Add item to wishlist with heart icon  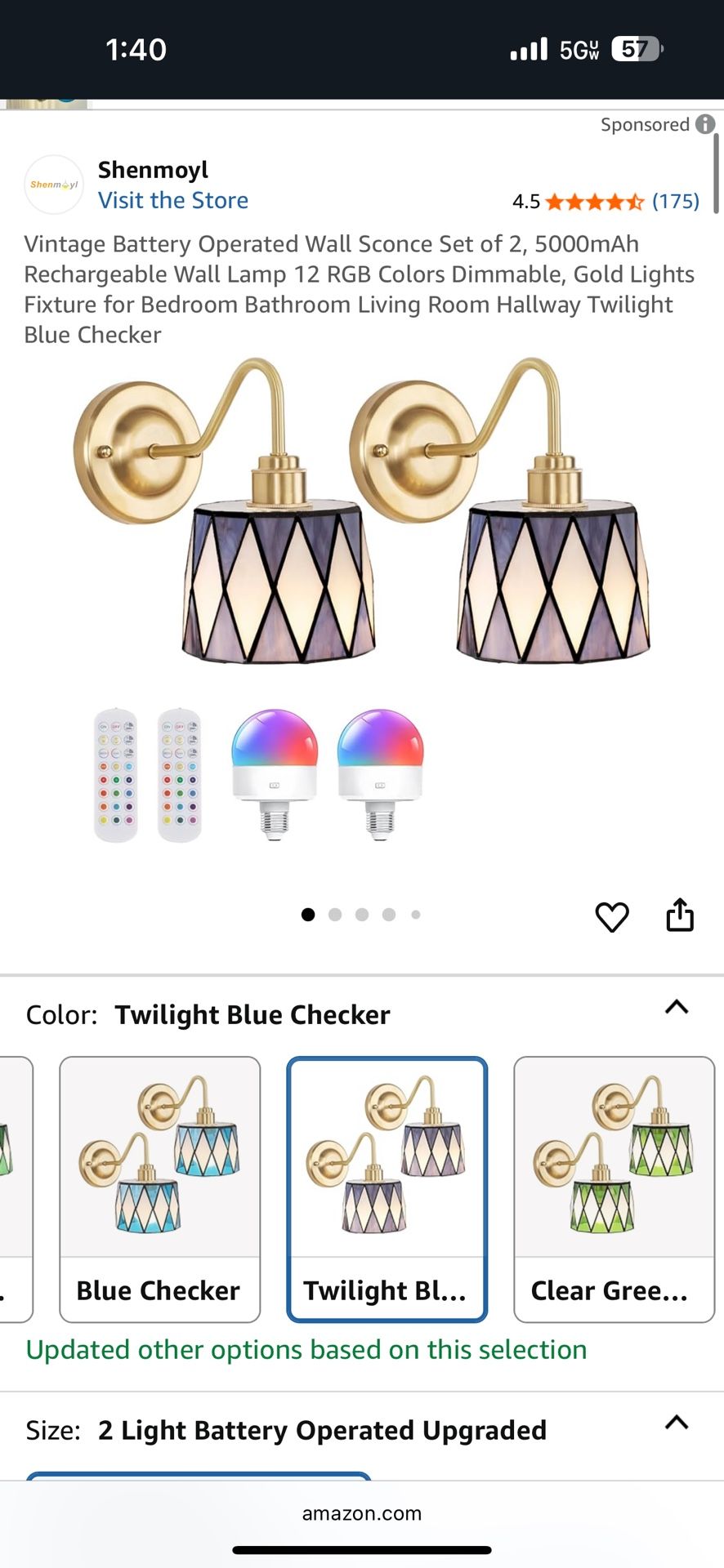[612, 916]
